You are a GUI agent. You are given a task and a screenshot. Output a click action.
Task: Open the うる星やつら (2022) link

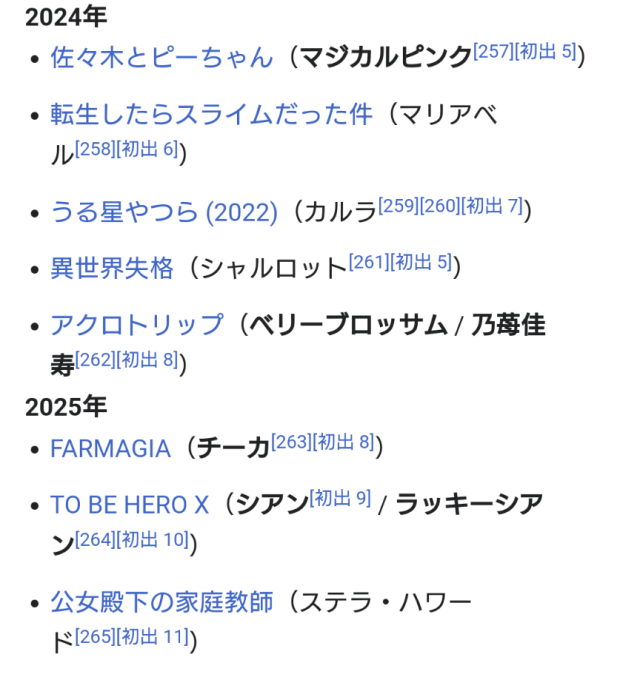pyautogui.click(x=164, y=212)
